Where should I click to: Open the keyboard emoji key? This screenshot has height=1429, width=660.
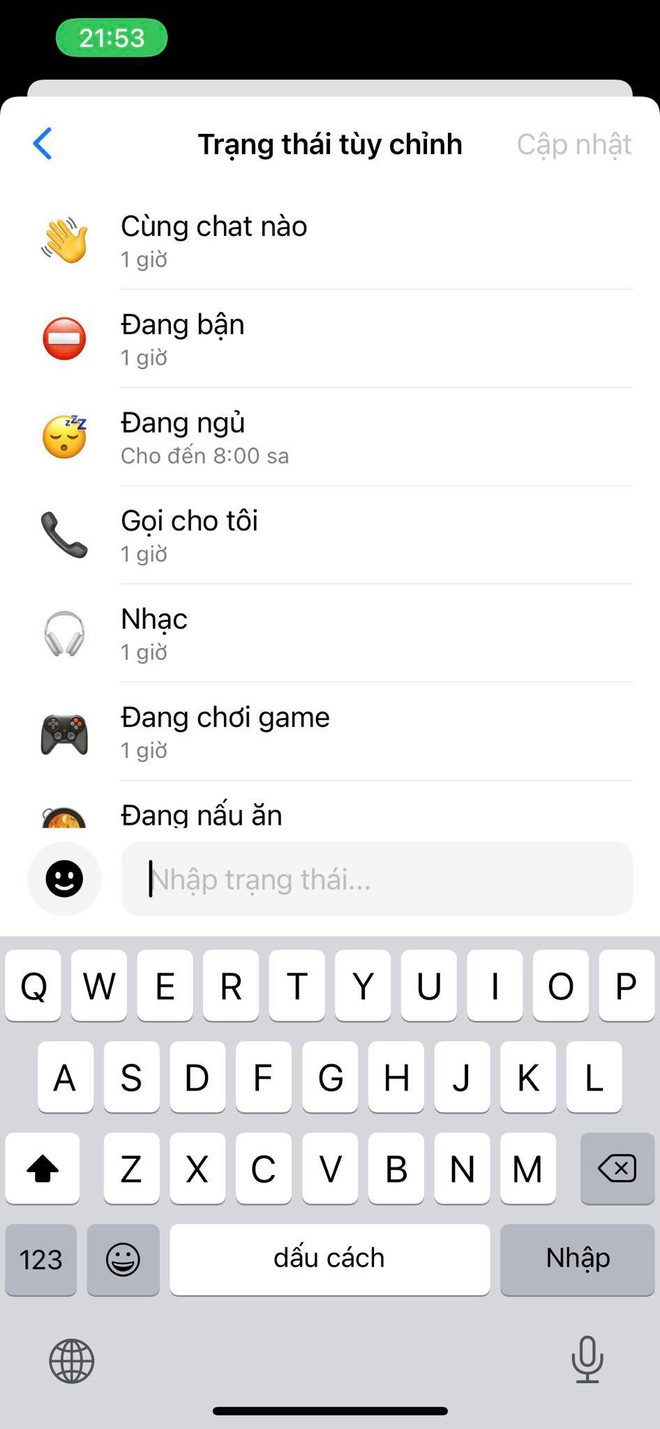click(x=123, y=1259)
